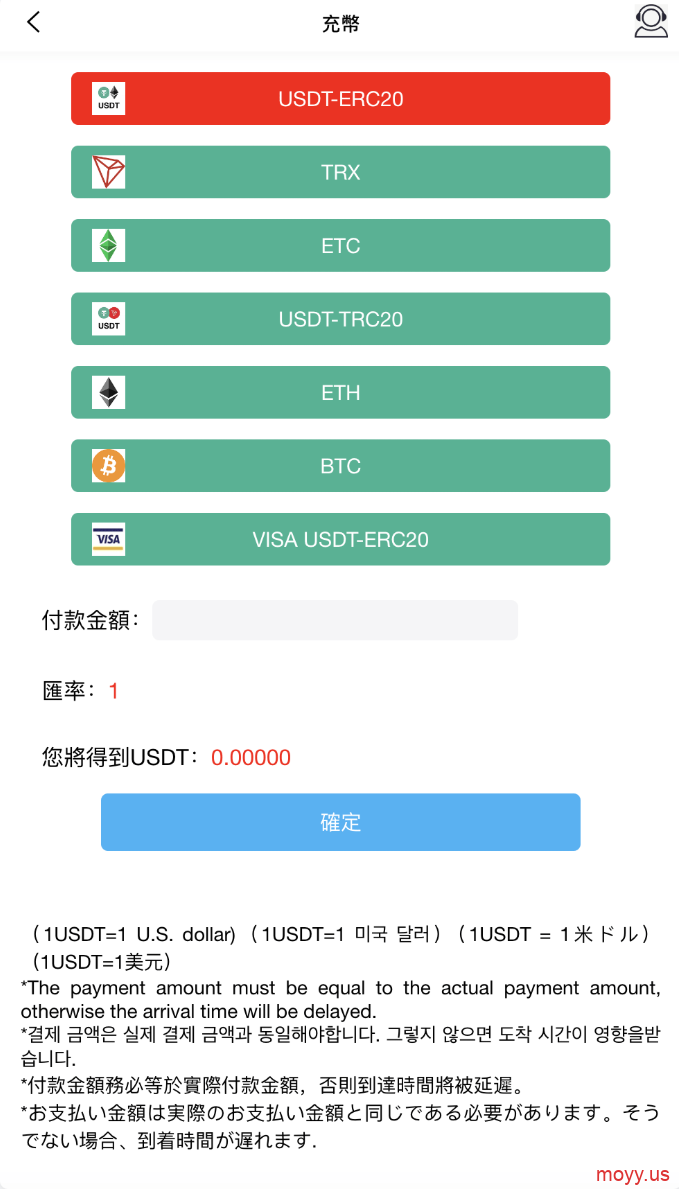Focus the 付款金額 amount field
Screen dimensions: 679x1189
point(335,620)
